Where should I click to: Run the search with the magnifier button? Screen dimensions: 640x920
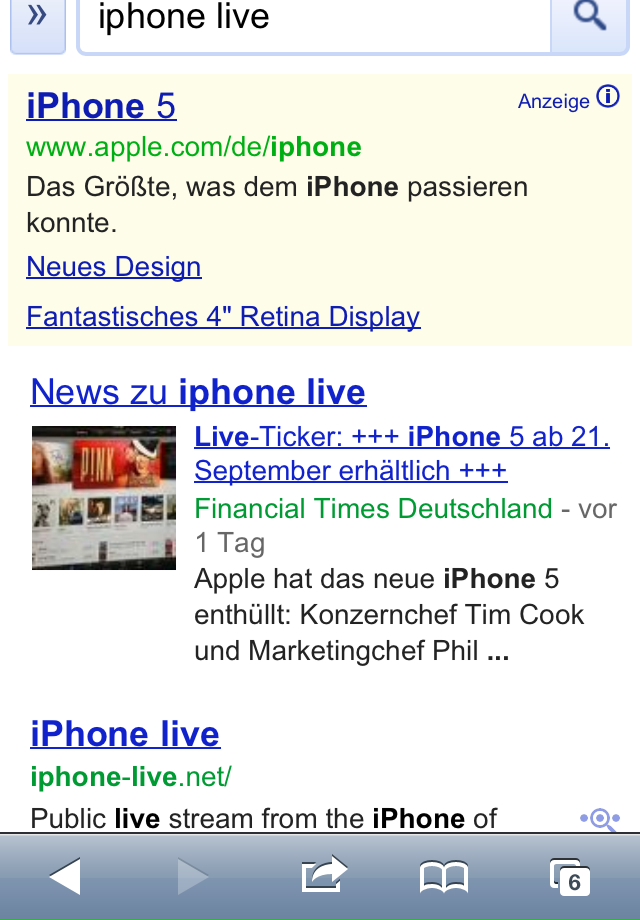590,20
